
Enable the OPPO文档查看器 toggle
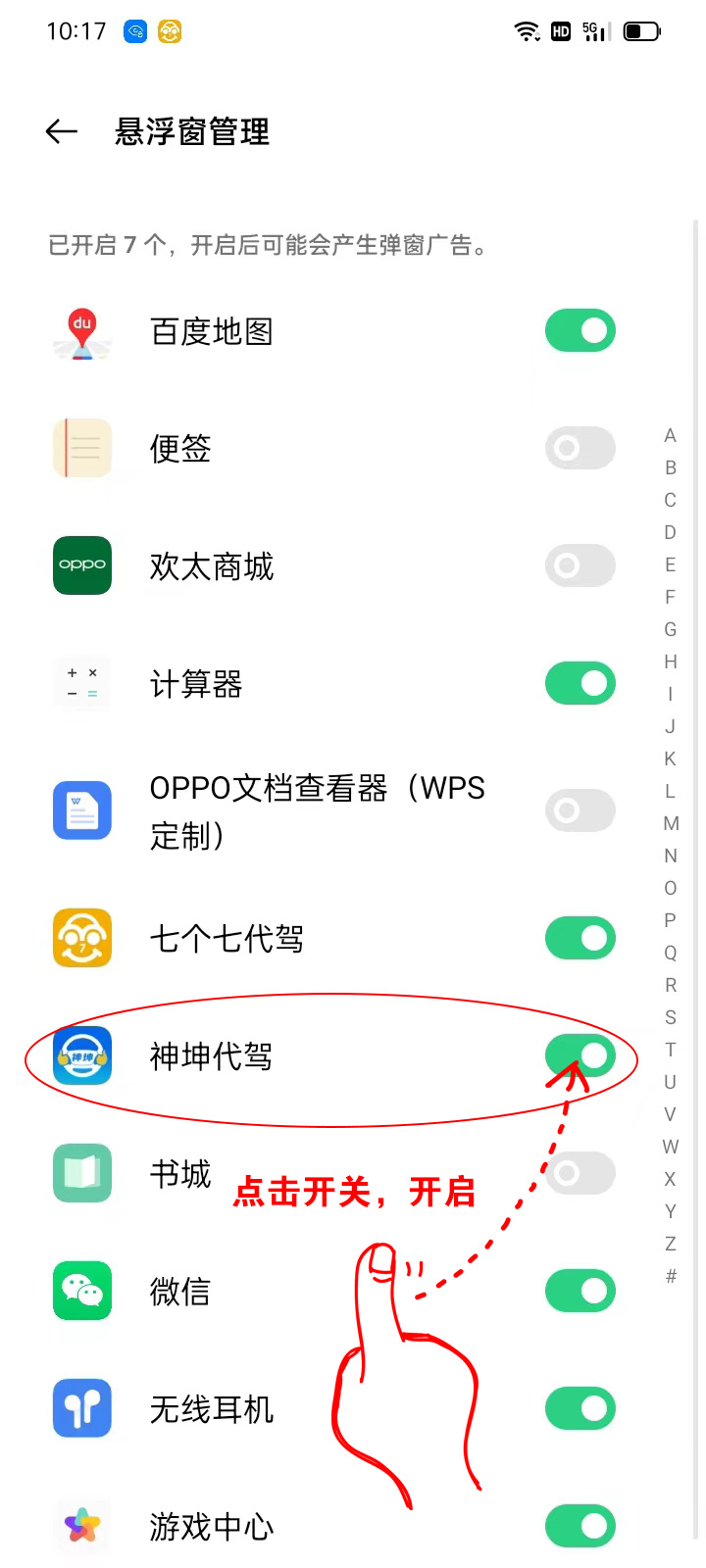580,811
